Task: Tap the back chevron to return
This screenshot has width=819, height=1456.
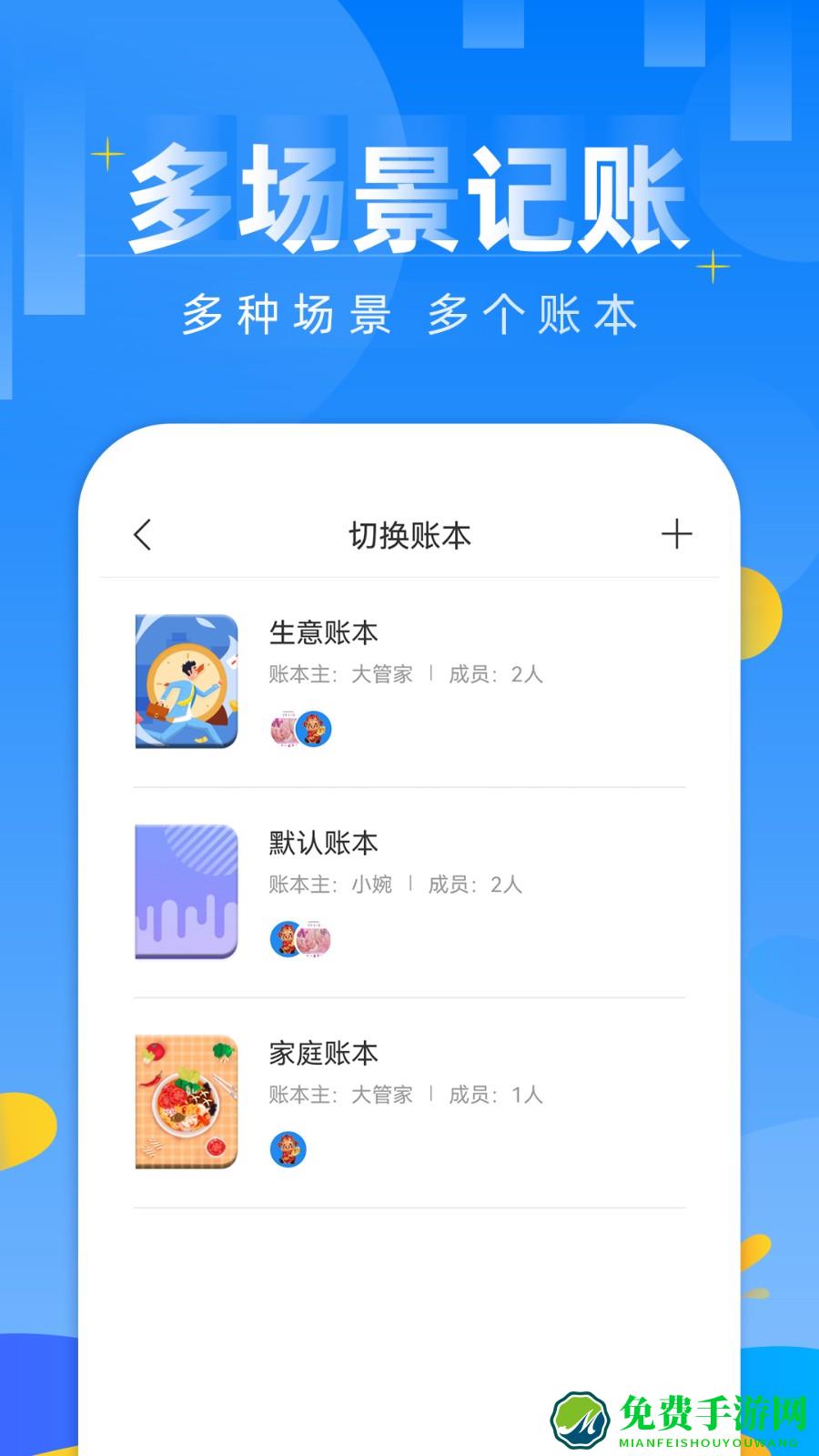Action: tap(142, 536)
